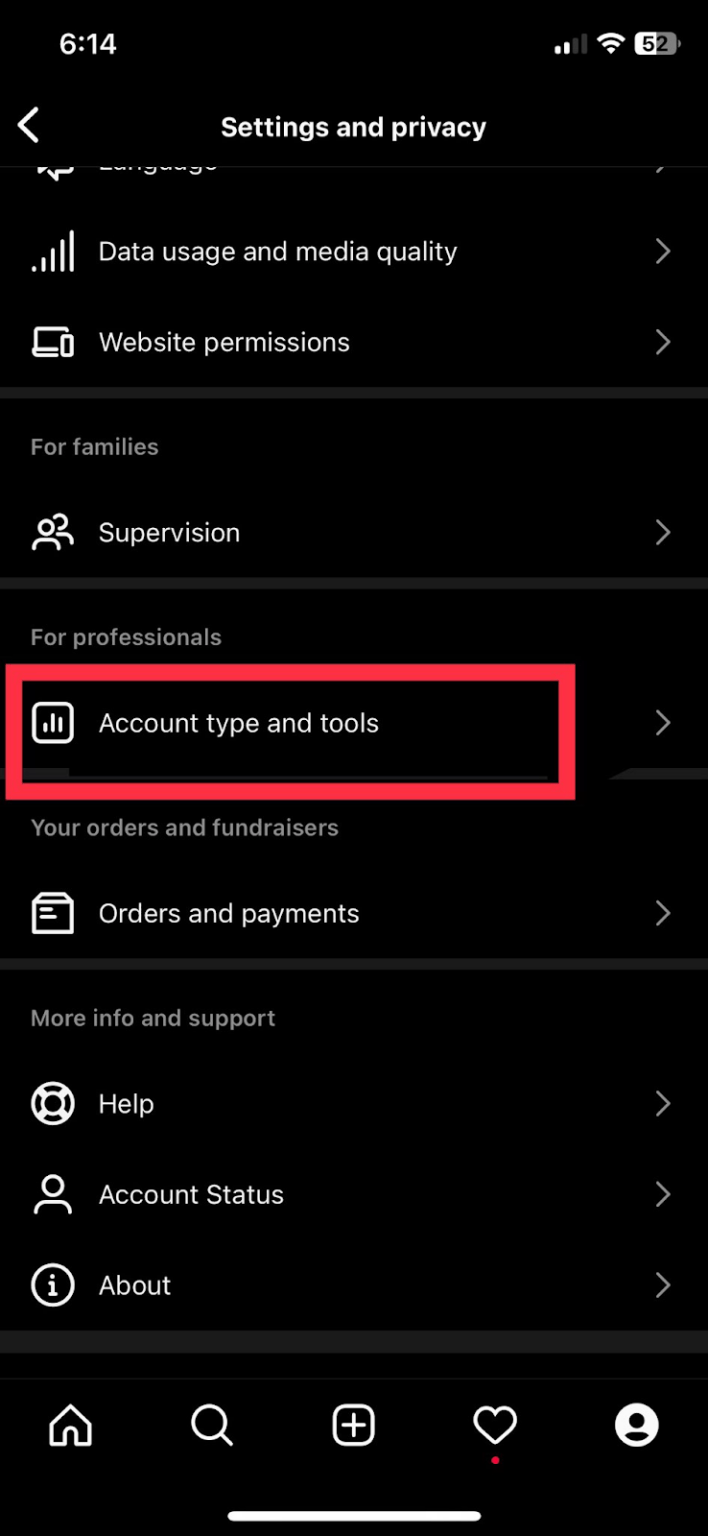This screenshot has height=1536, width=708.
Task: Tap the create new post icon
Action: 354,1425
